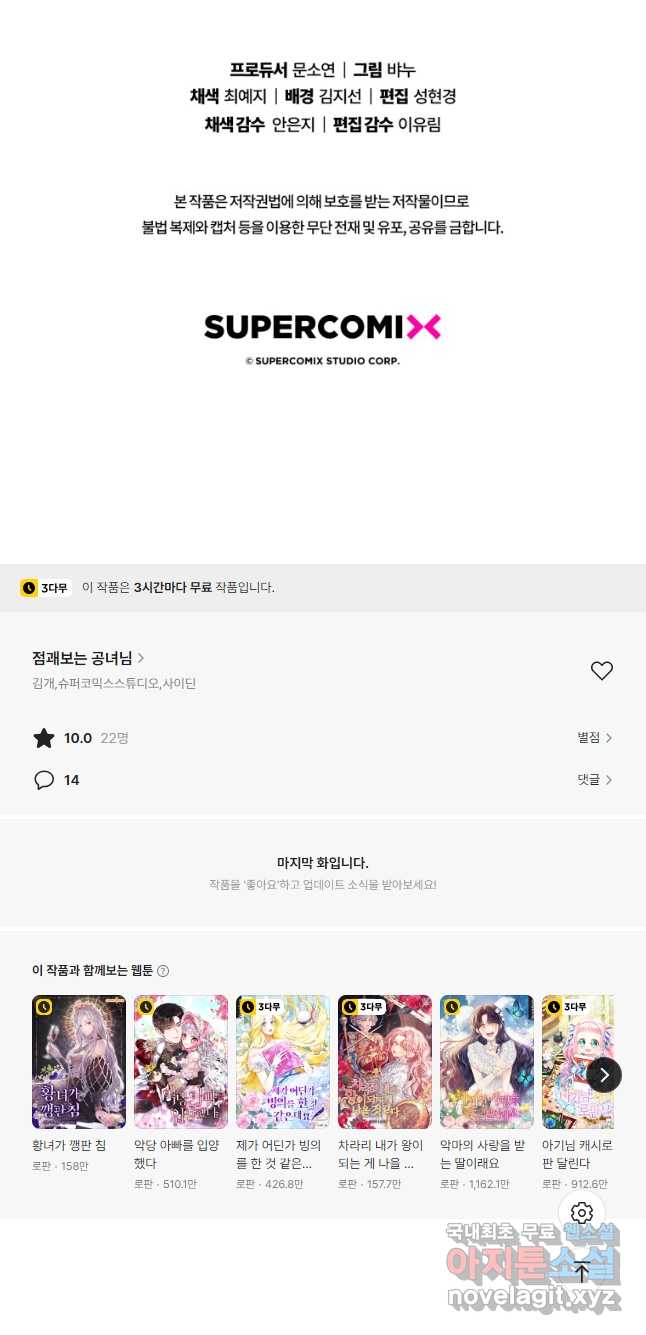646x1335 pixels.
Task: Jump back to top with arrow button
Action: 582,1272
